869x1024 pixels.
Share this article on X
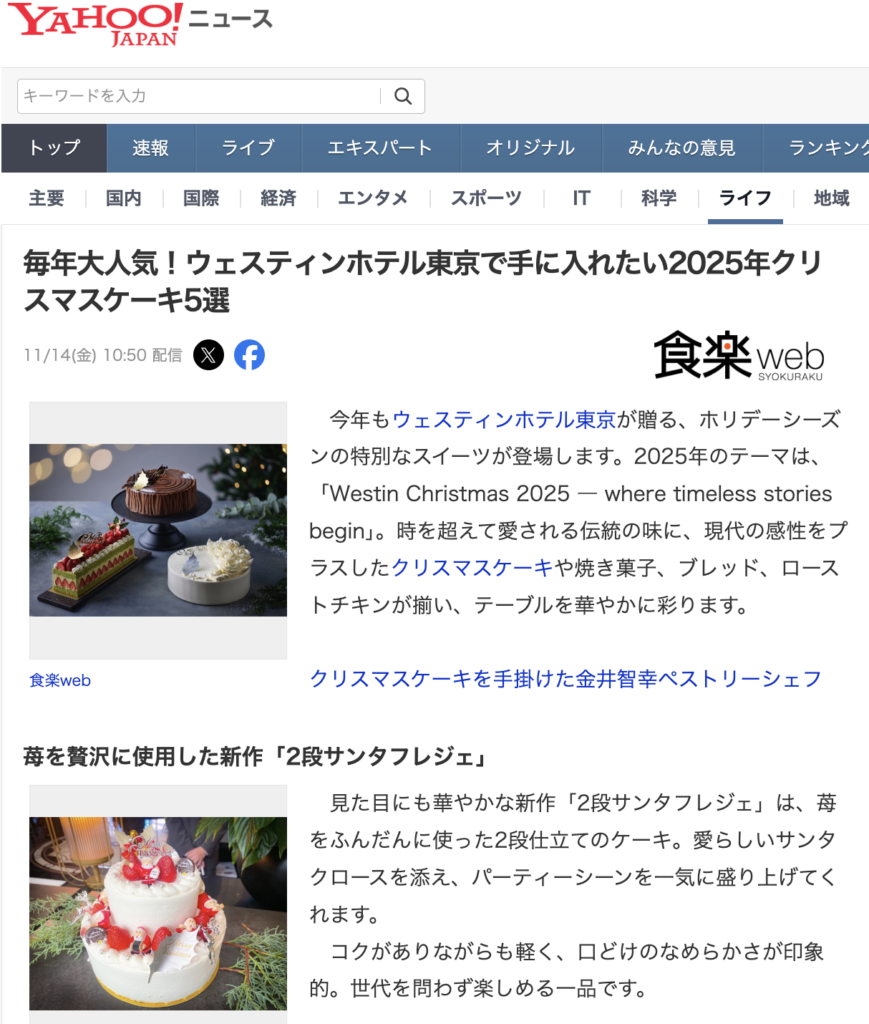pyautogui.click(x=208, y=354)
